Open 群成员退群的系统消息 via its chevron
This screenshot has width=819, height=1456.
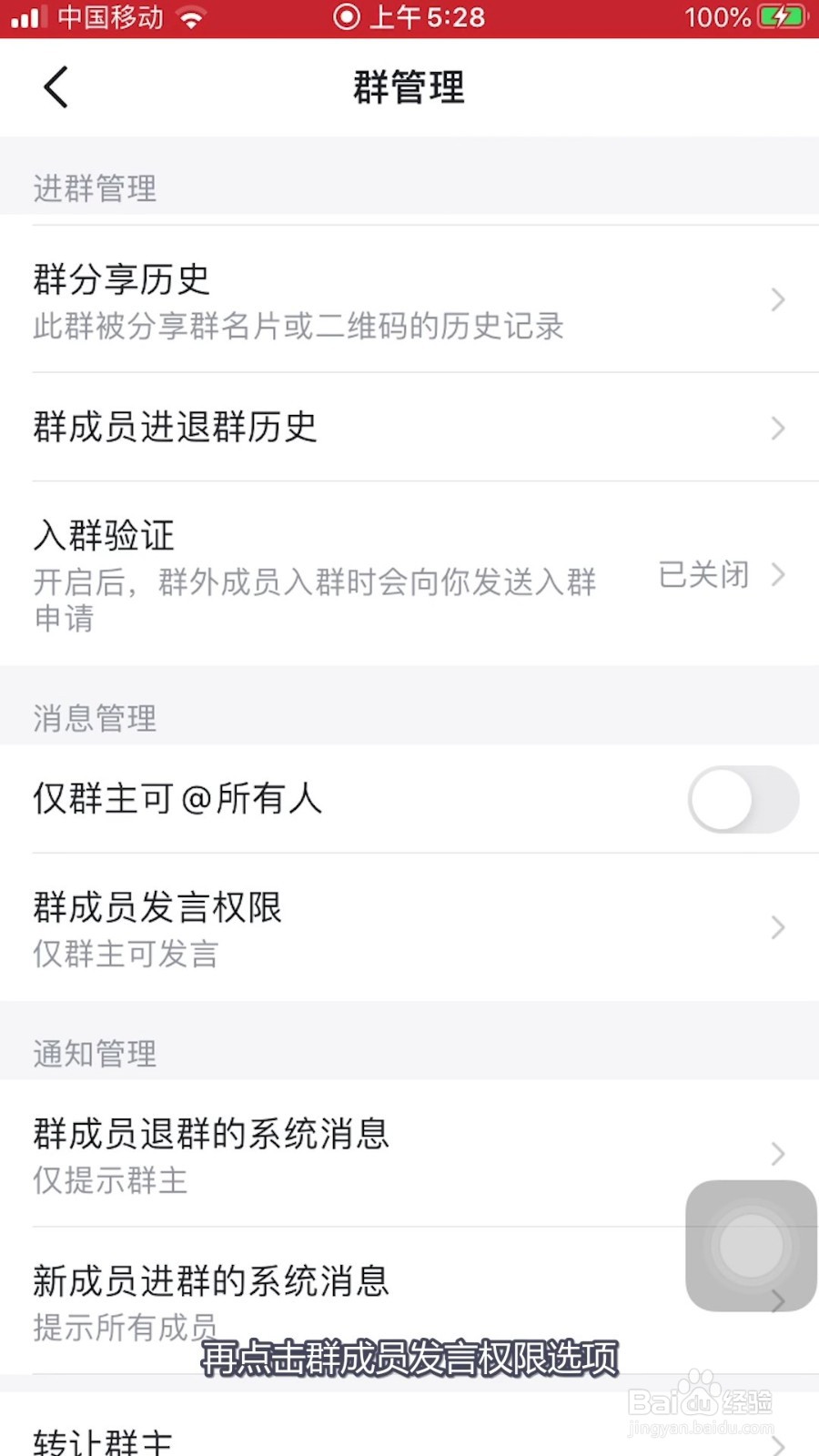778,1155
